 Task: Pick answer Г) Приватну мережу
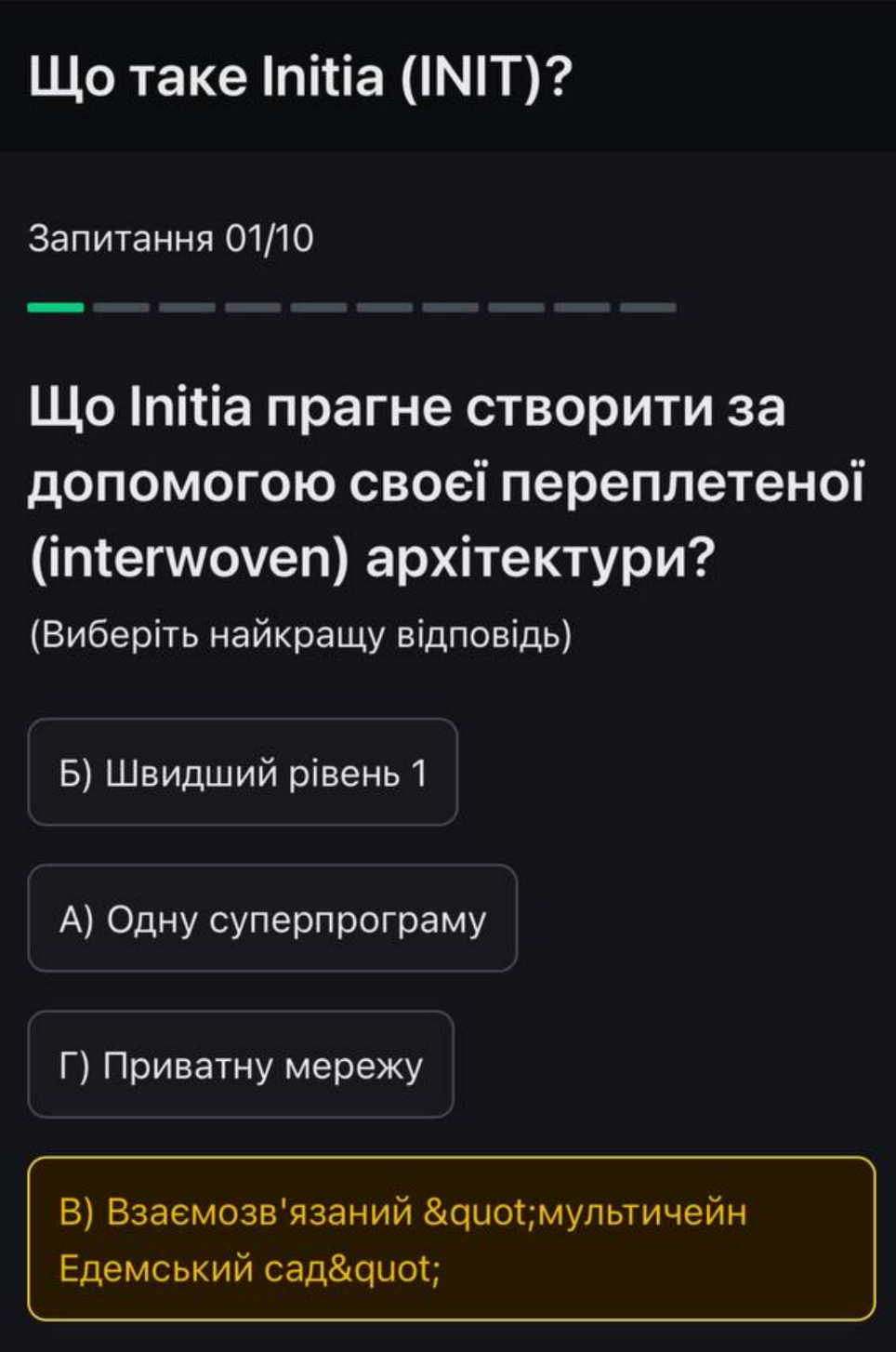point(241,1065)
